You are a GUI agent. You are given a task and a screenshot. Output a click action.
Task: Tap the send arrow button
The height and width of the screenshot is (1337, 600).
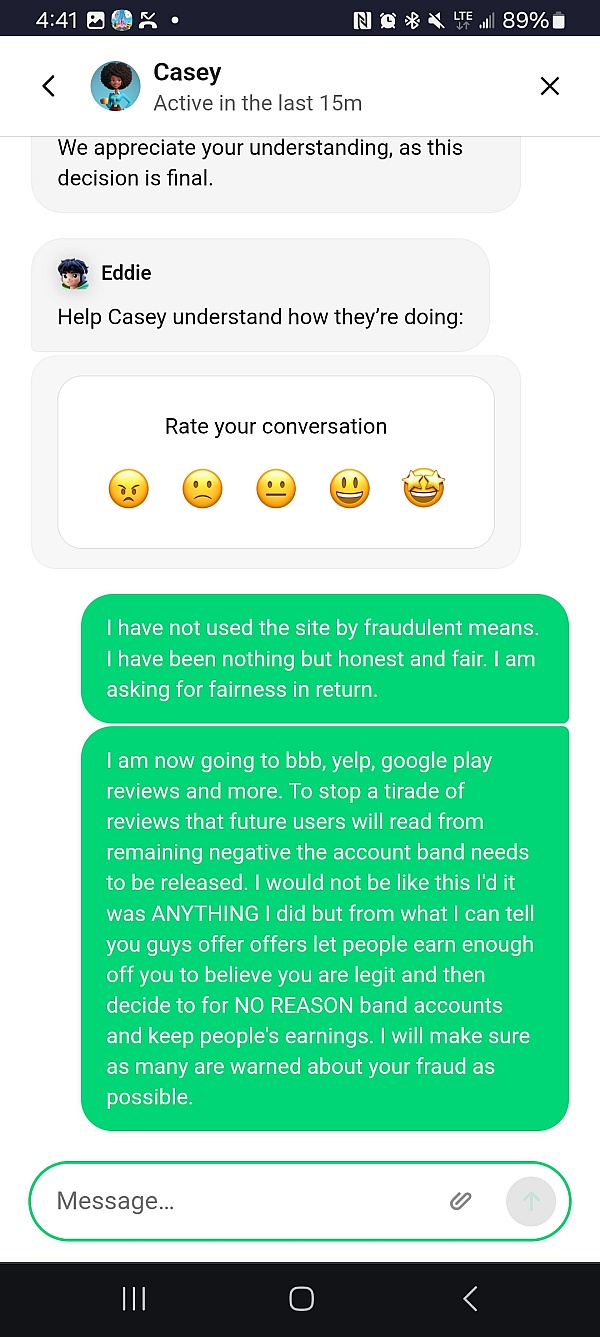pyautogui.click(x=531, y=1201)
